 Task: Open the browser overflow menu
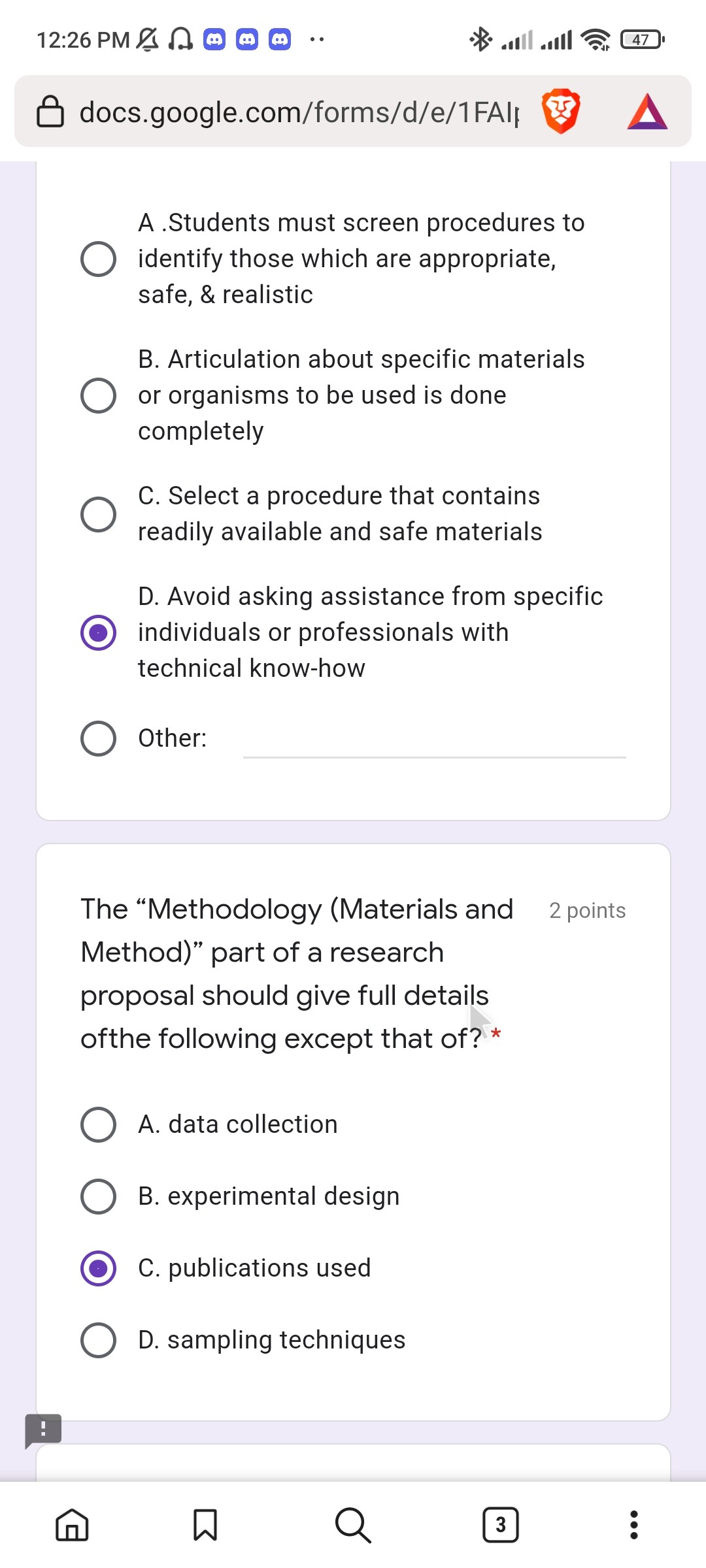pos(633,1525)
